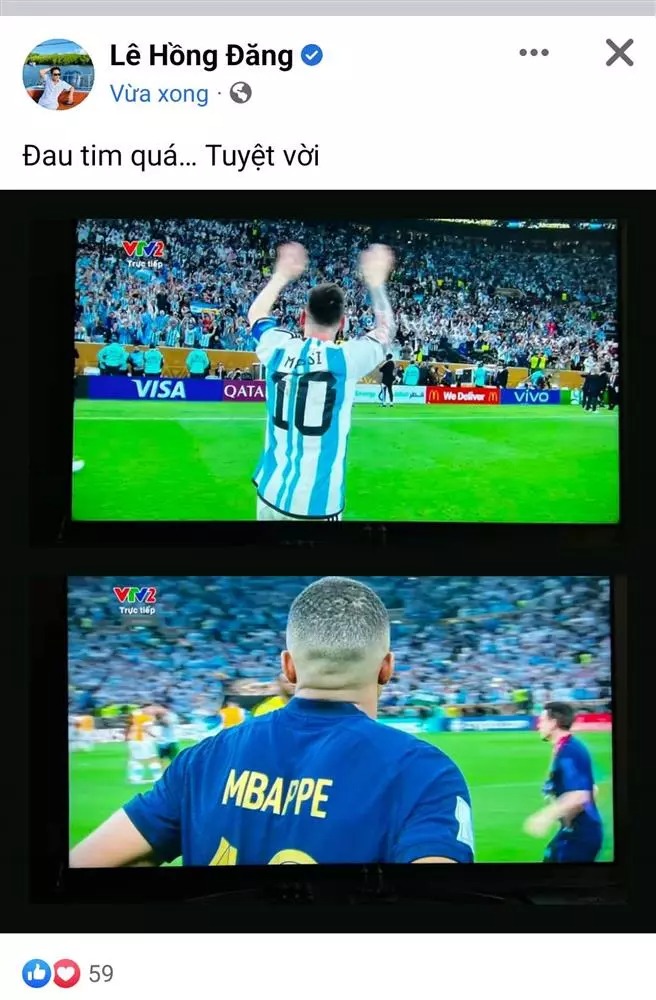
Task: Open Lê Hồng Đăng's profile picture
Action: pyautogui.click(x=58, y=74)
